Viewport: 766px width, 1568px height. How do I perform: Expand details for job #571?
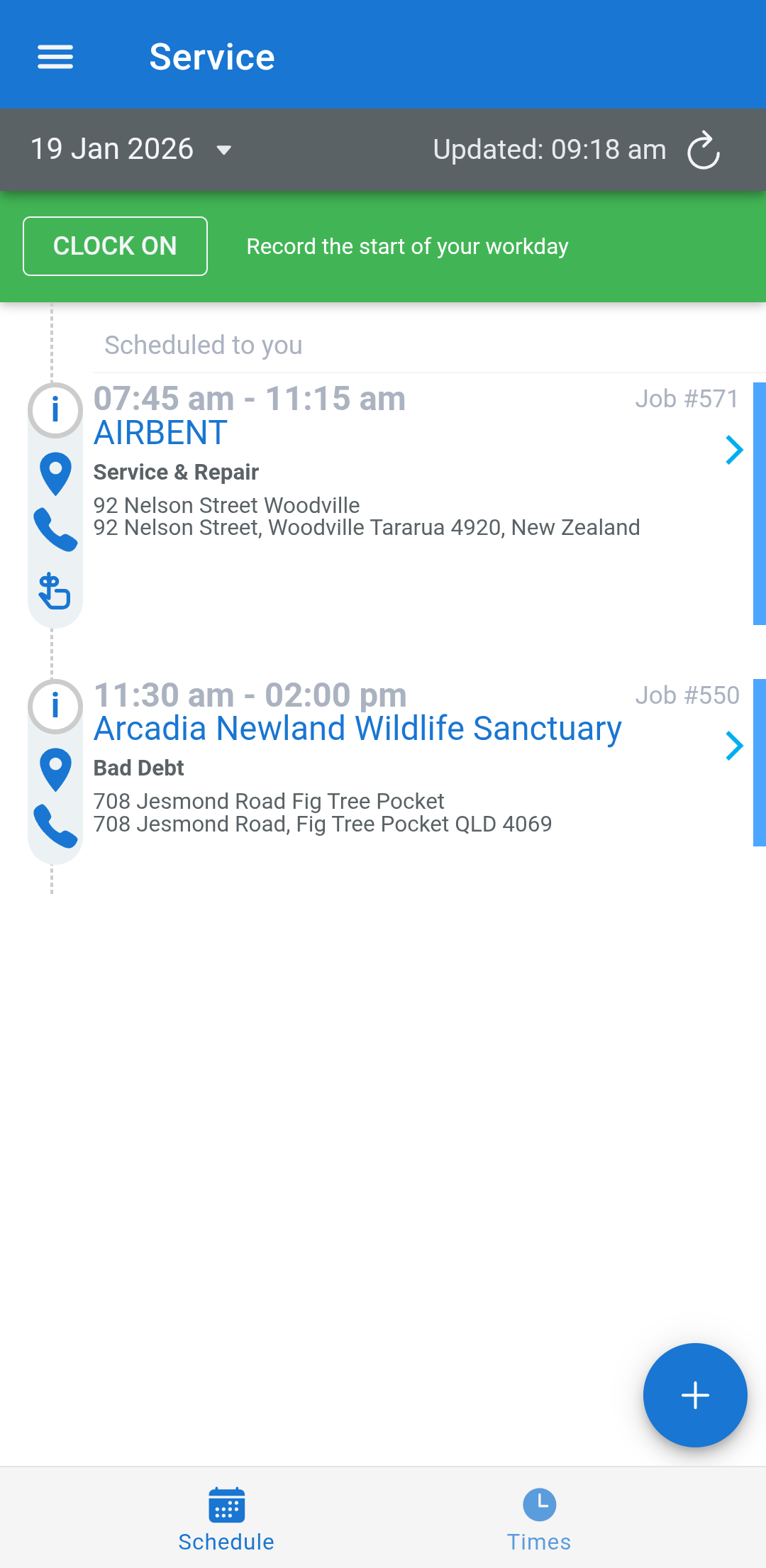click(734, 450)
